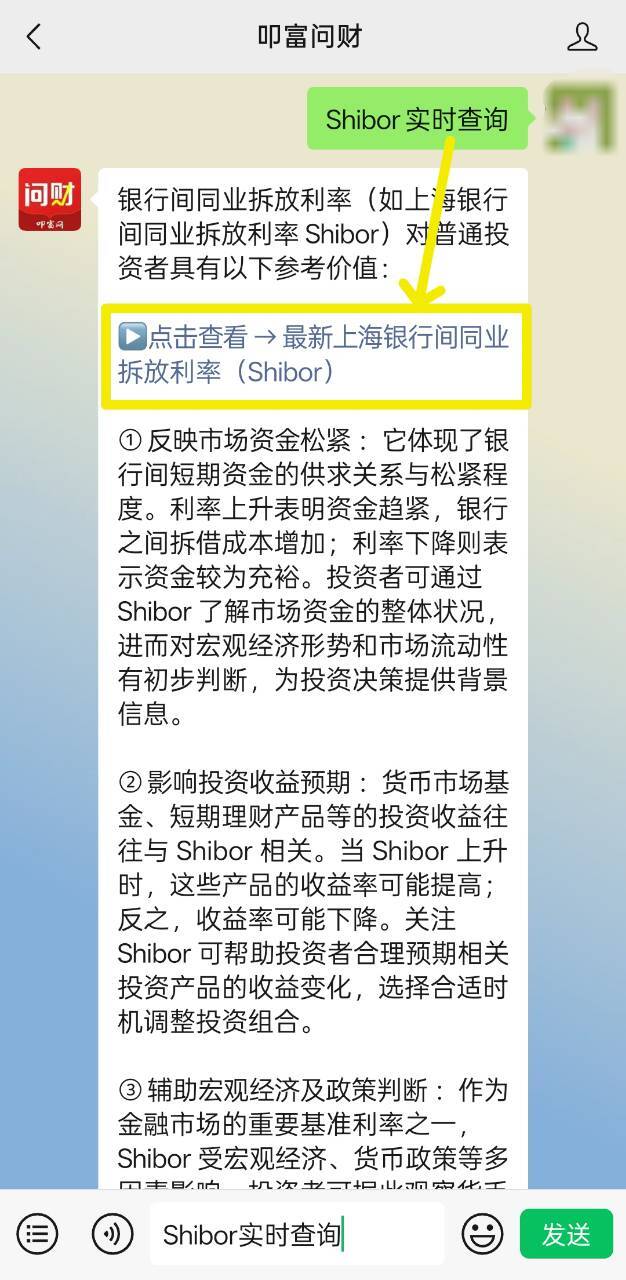Open the service menu list icon

coord(38,1234)
